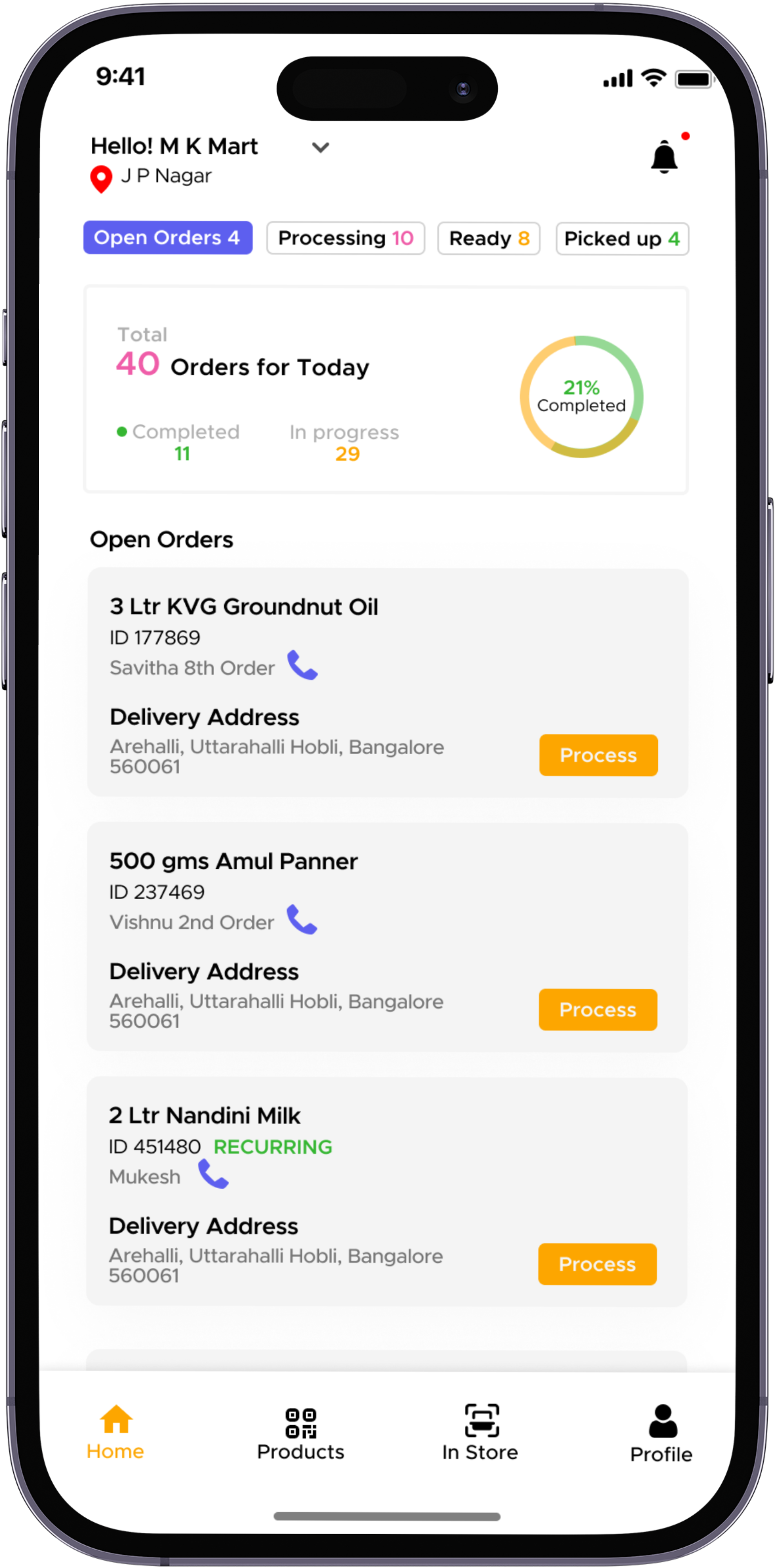Process the Nandini Milk order

[x=597, y=1264]
